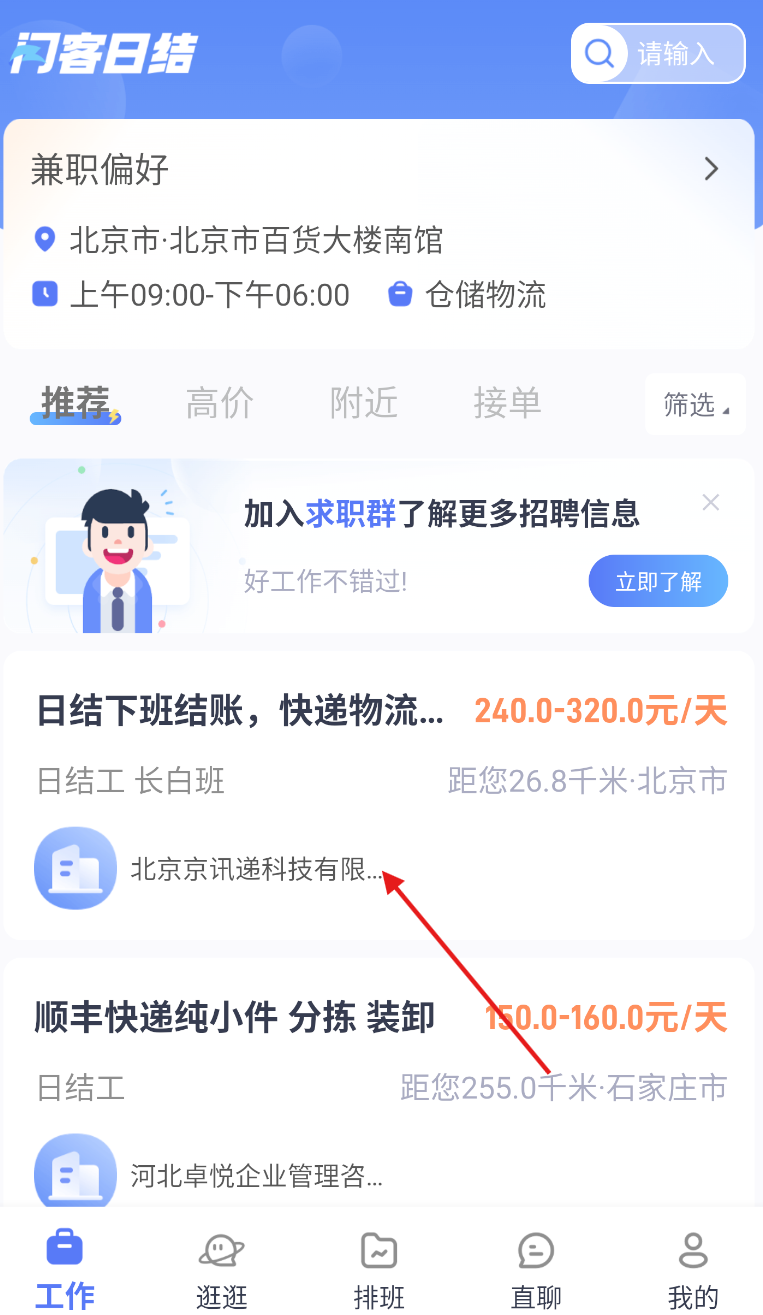Go to the 逛逛 tab

[221, 1268]
